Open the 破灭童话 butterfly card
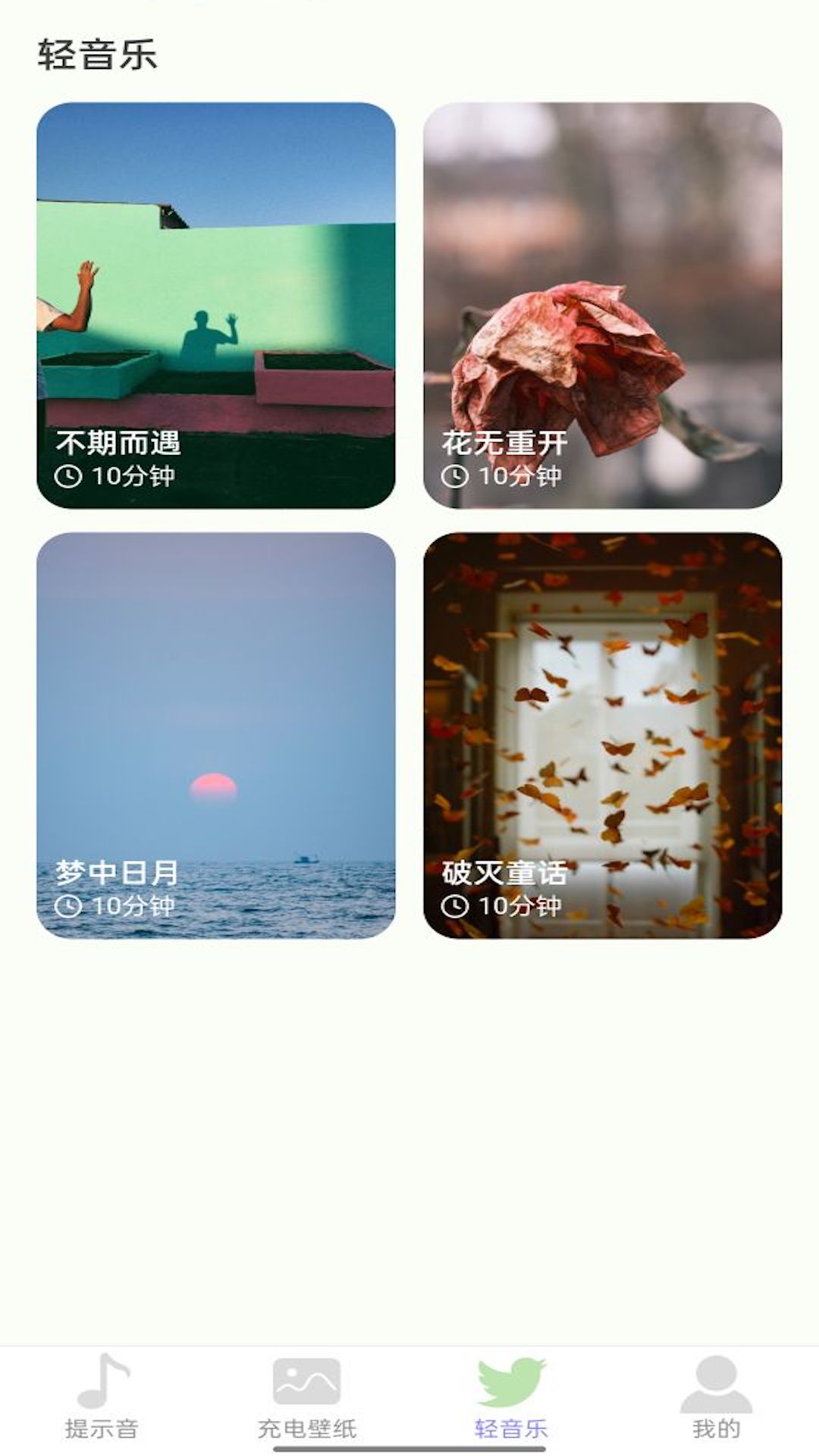Image resolution: width=819 pixels, height=1456 pixels. [602, 735]
